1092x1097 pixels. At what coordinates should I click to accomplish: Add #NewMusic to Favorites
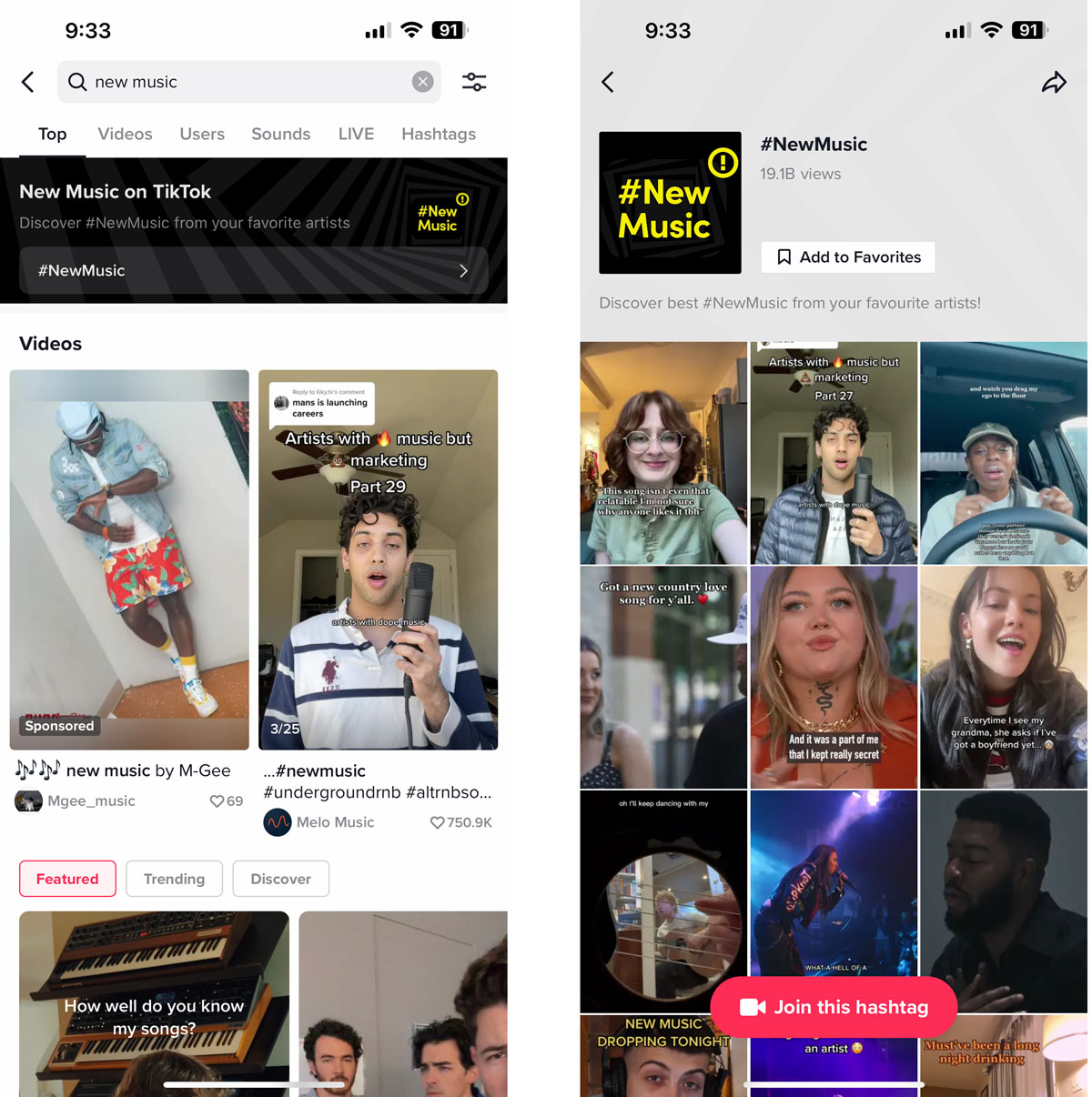pos(847,257)
